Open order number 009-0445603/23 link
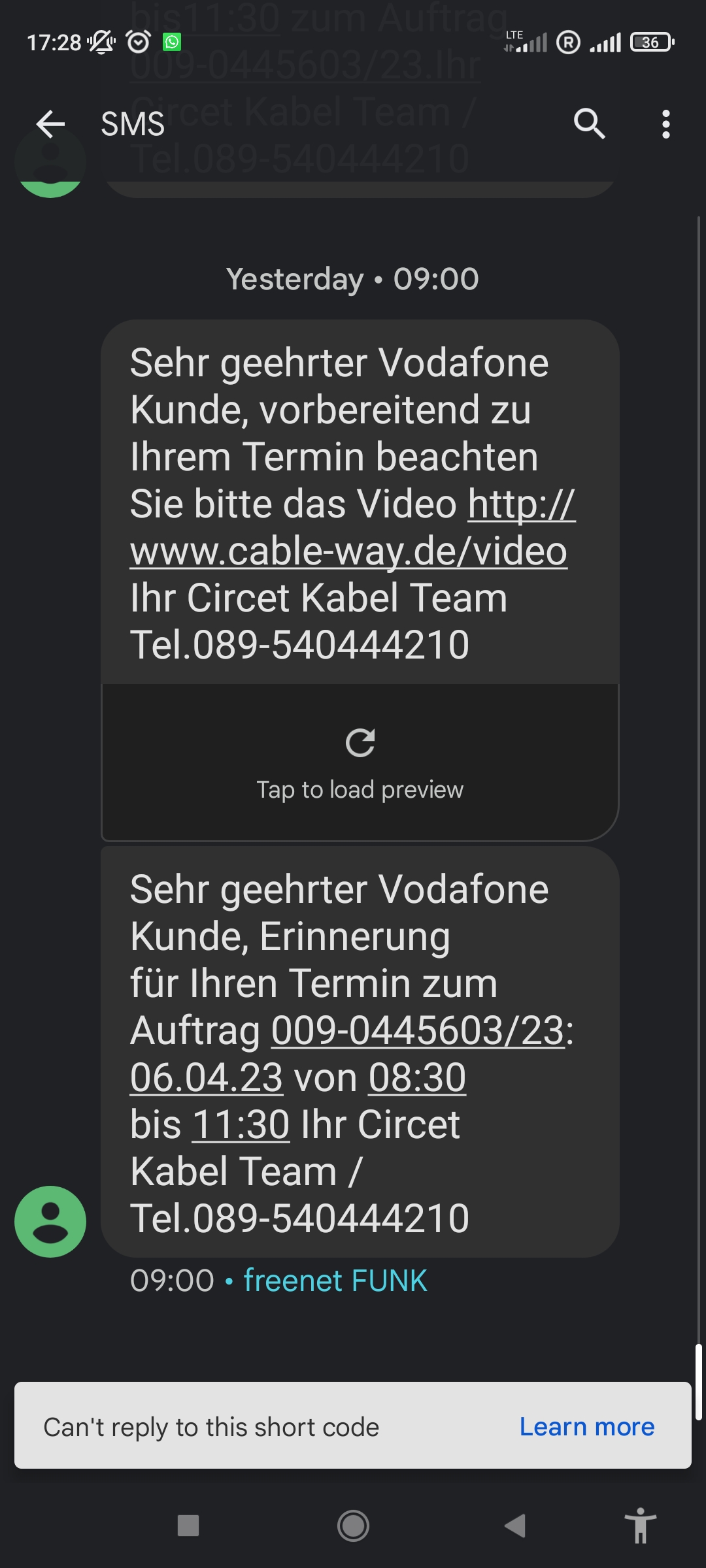Image resolution: width=706 pixels, height=1568 pixels. pyautogui.click(x=418, y=1031)
